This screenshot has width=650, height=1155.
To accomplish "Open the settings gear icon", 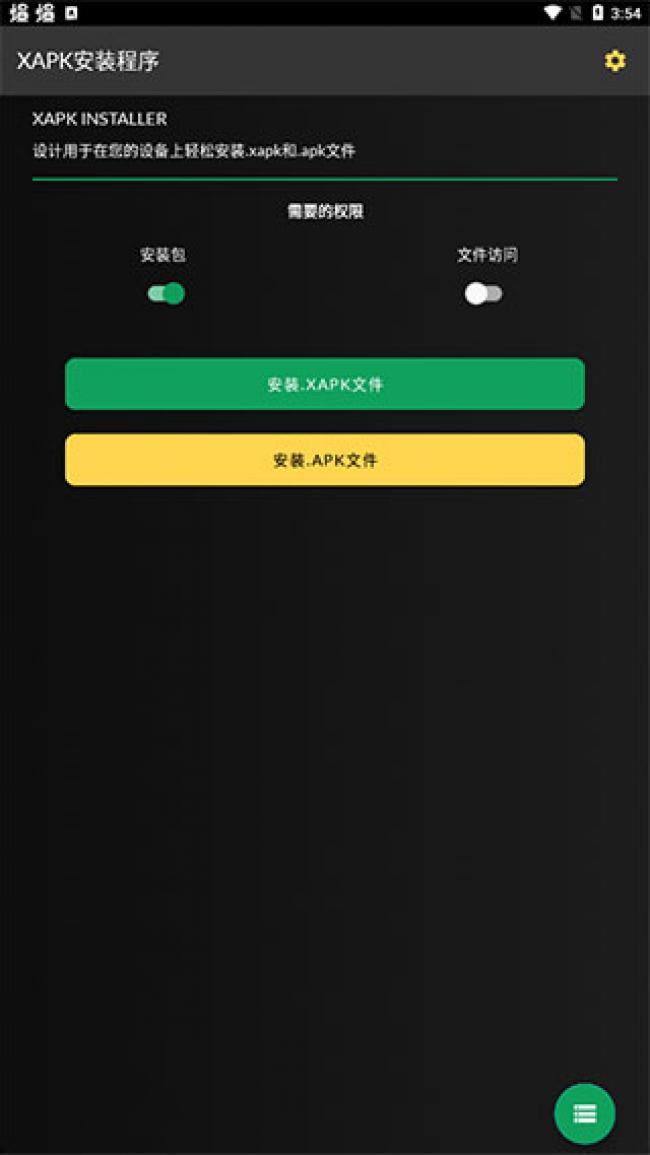I will click(615, 61).
